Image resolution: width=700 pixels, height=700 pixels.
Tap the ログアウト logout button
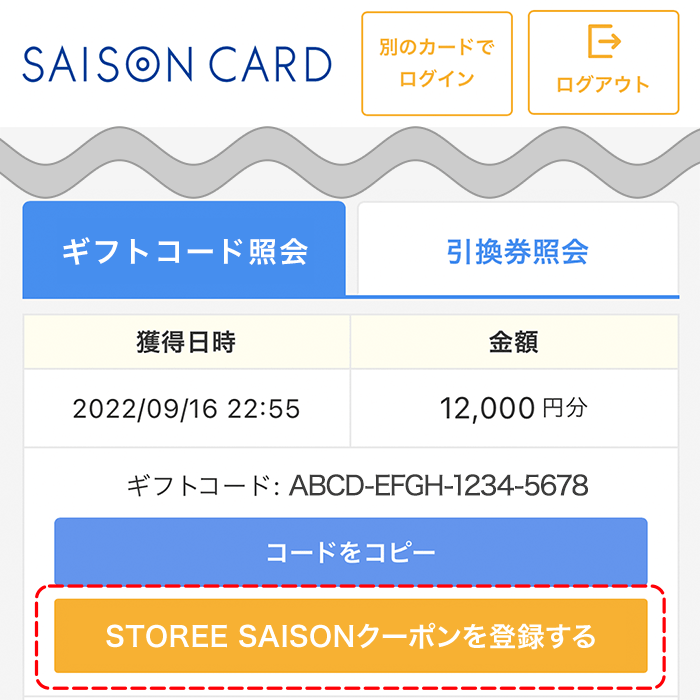(x=602, y=63)
